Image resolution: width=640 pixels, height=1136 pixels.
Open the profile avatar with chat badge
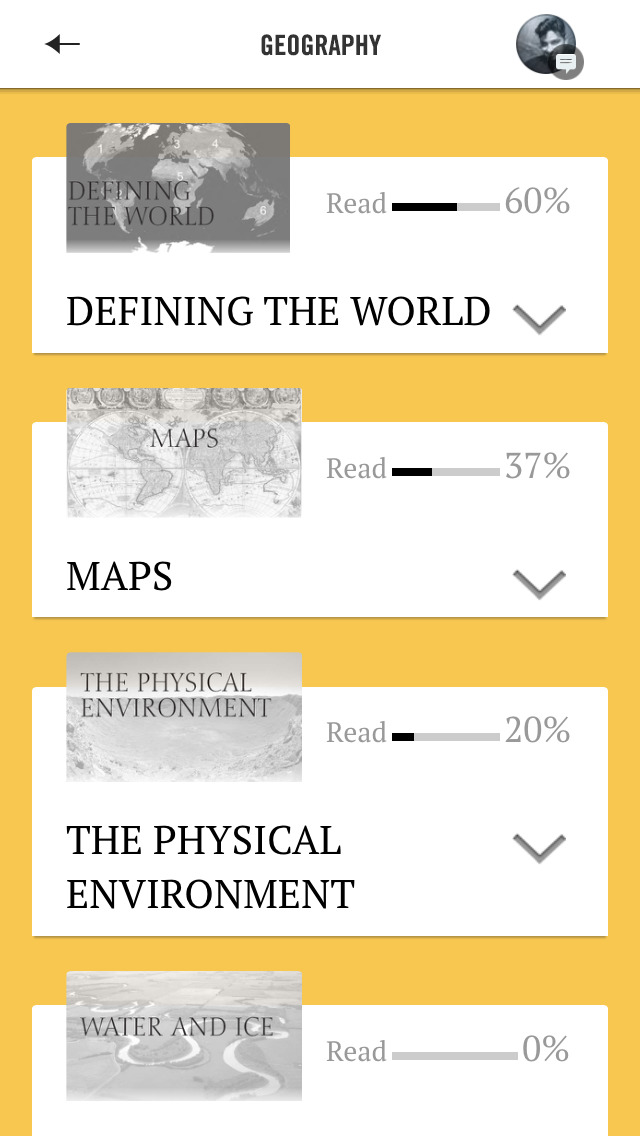(x=547, y=45)
